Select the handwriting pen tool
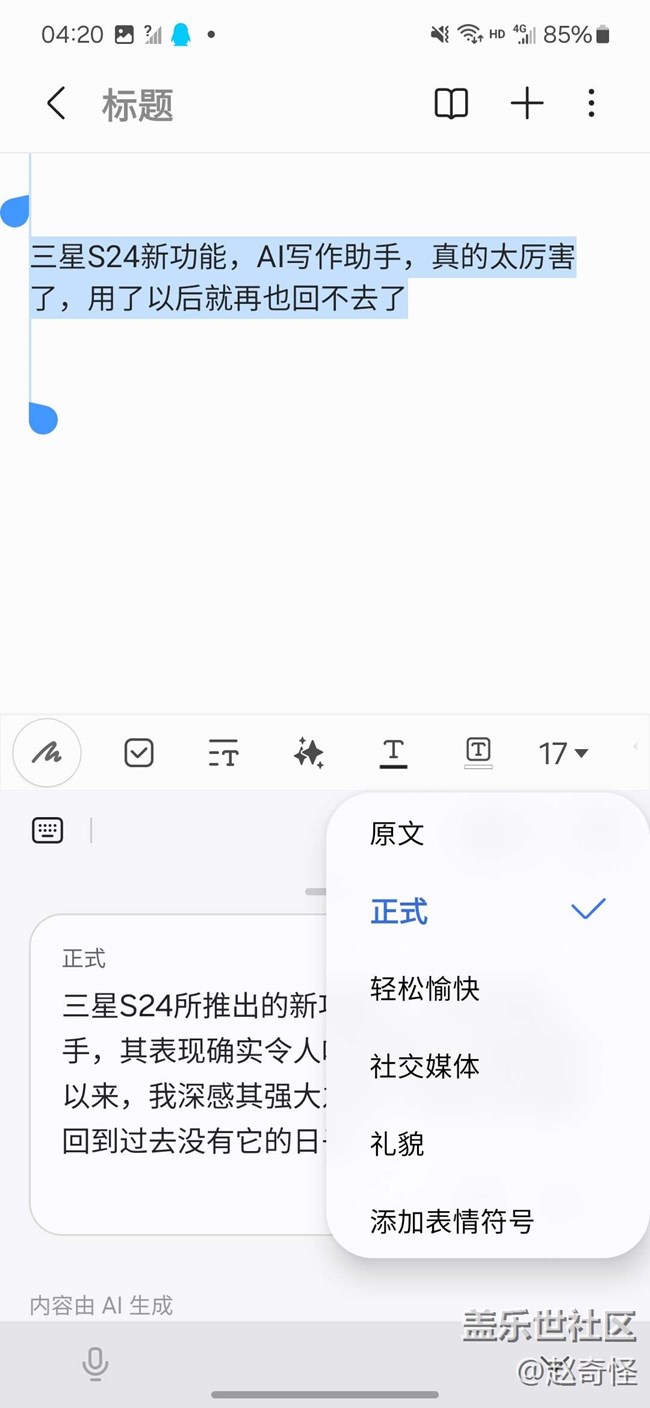The image size is (650, 1408). 46,753
